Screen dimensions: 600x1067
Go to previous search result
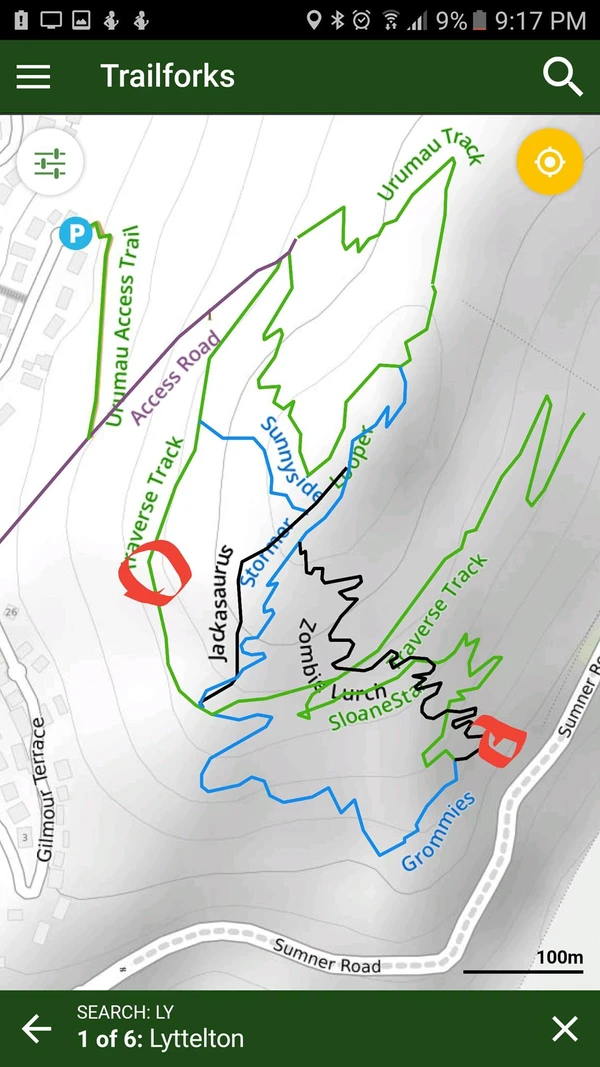tap(37, 1028)
